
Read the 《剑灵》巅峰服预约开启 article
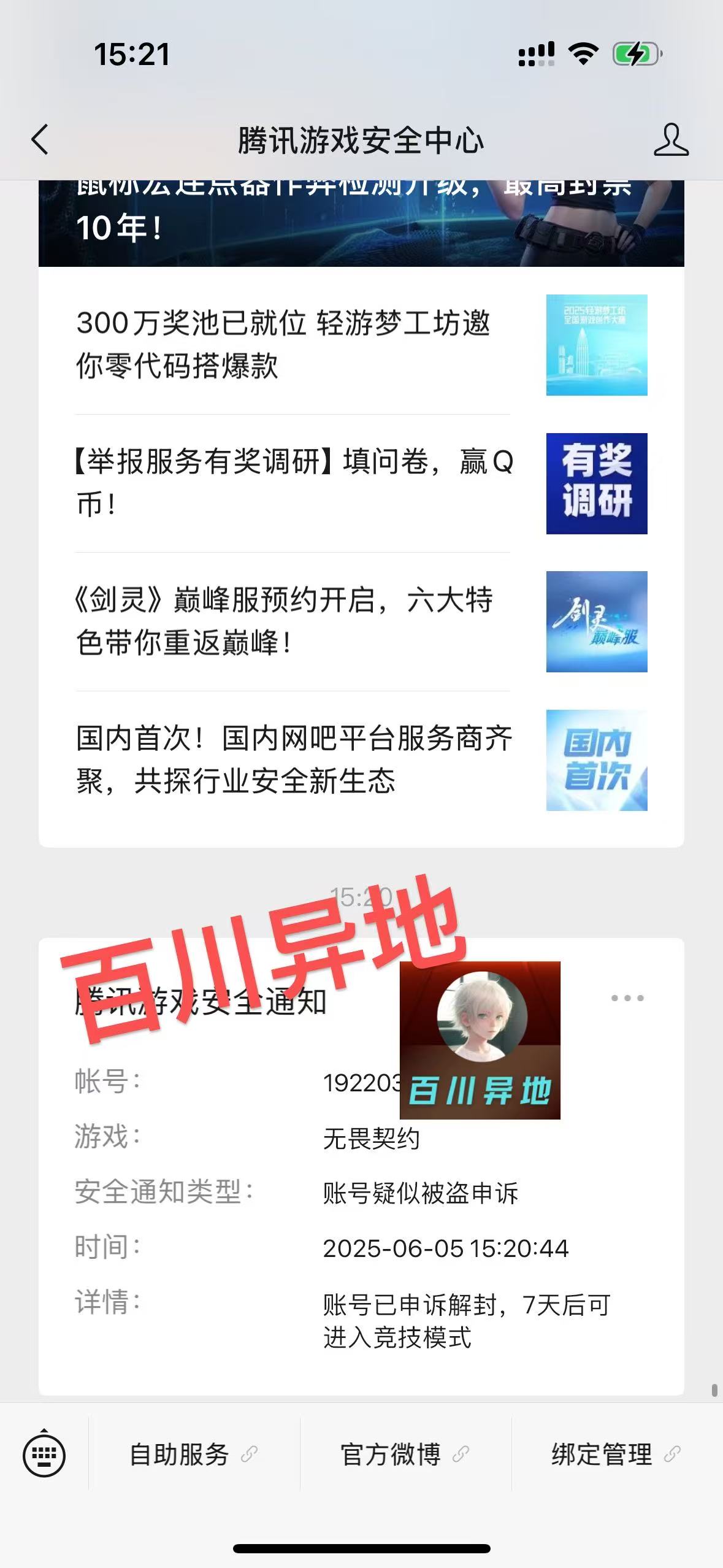pyautogui.click(x=361, y=621)
